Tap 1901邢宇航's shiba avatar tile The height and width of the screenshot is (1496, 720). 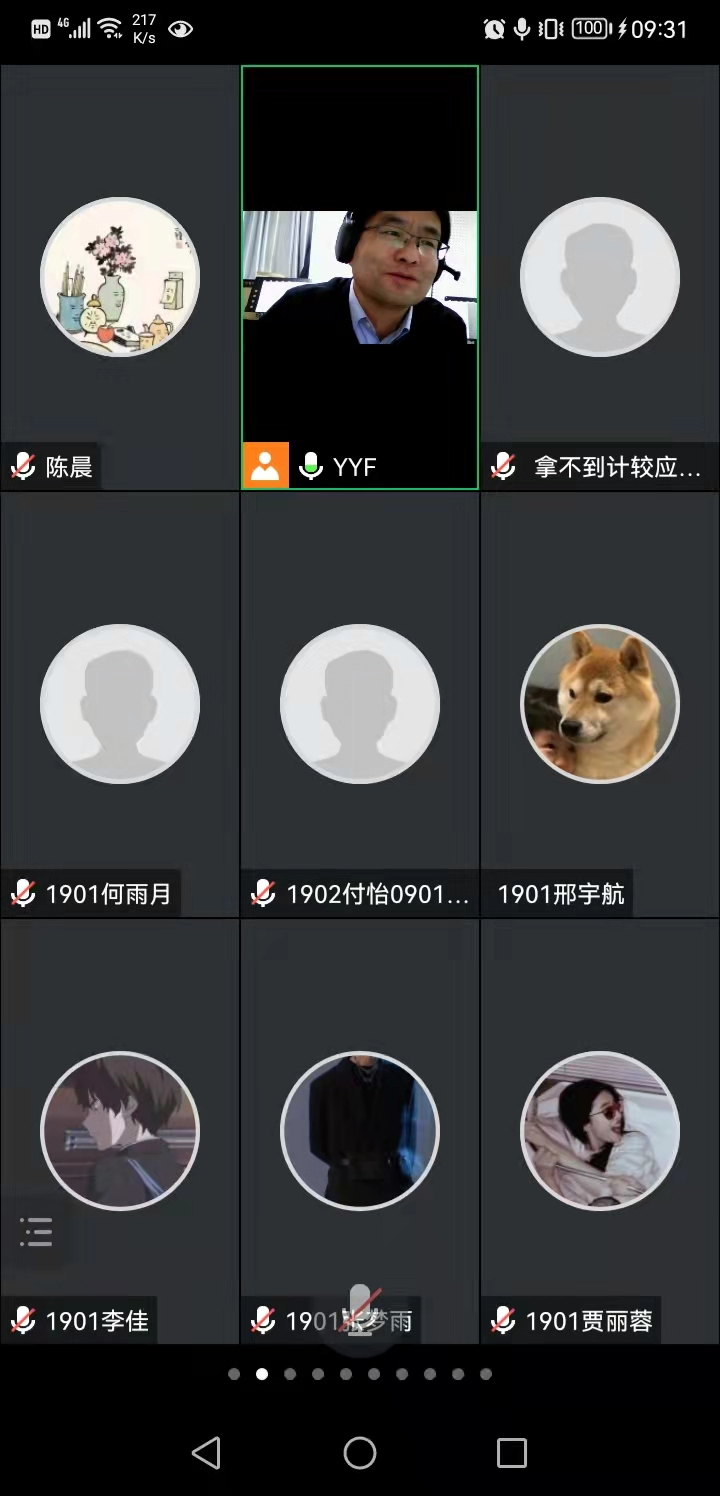(600, 704)
